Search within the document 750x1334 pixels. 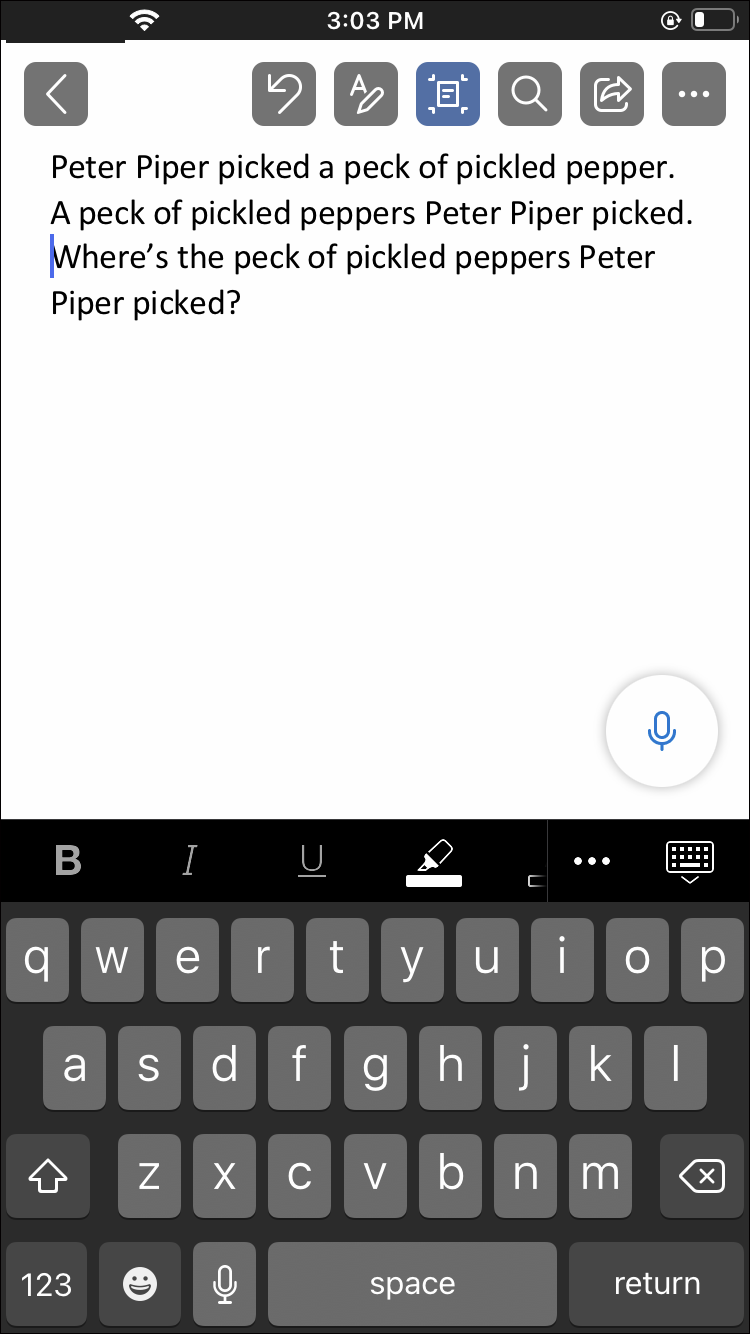(x=529, y=94)
